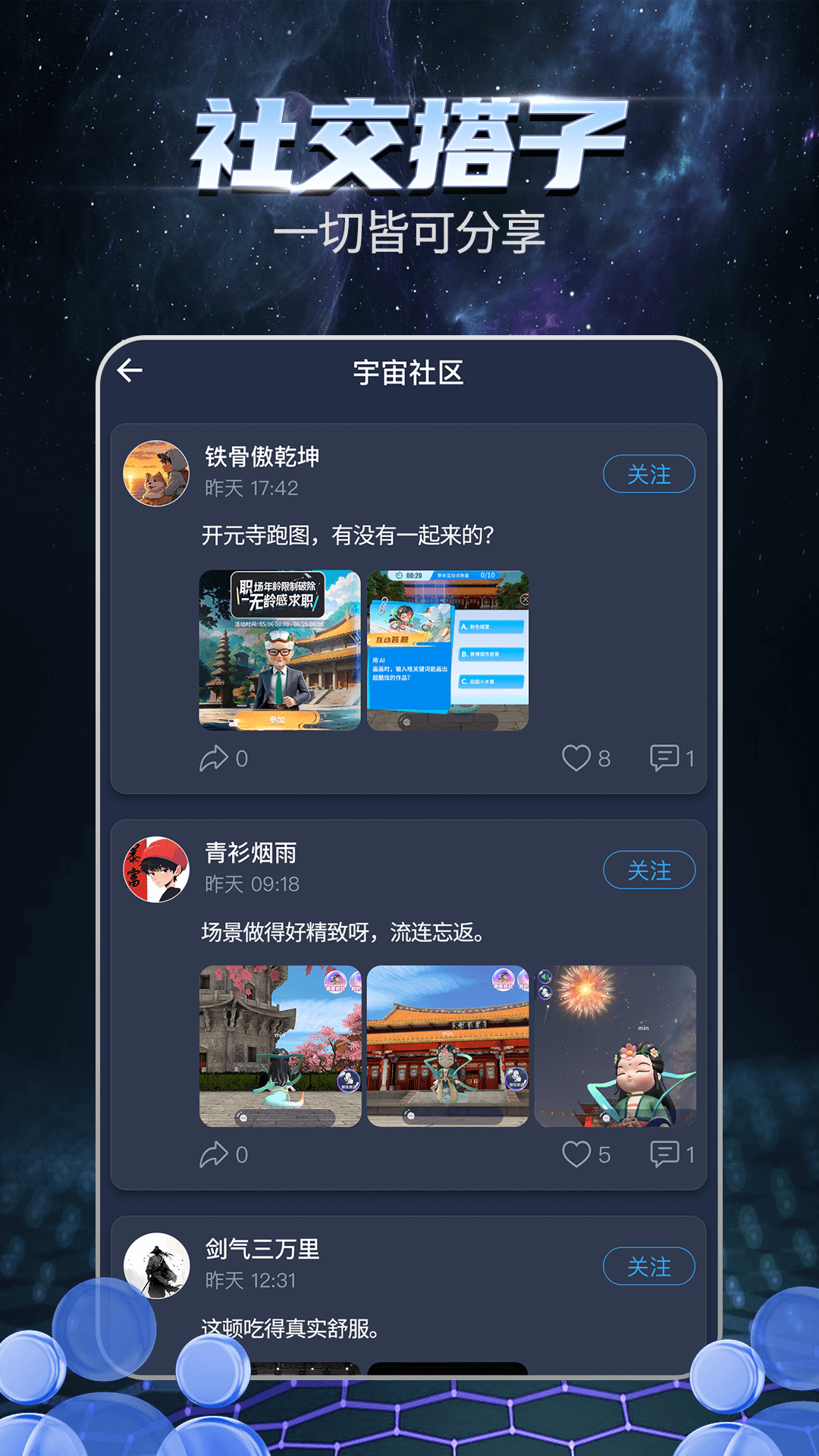Tap the share icon on 铁骨傲乾坤's post

click(217, 758)
